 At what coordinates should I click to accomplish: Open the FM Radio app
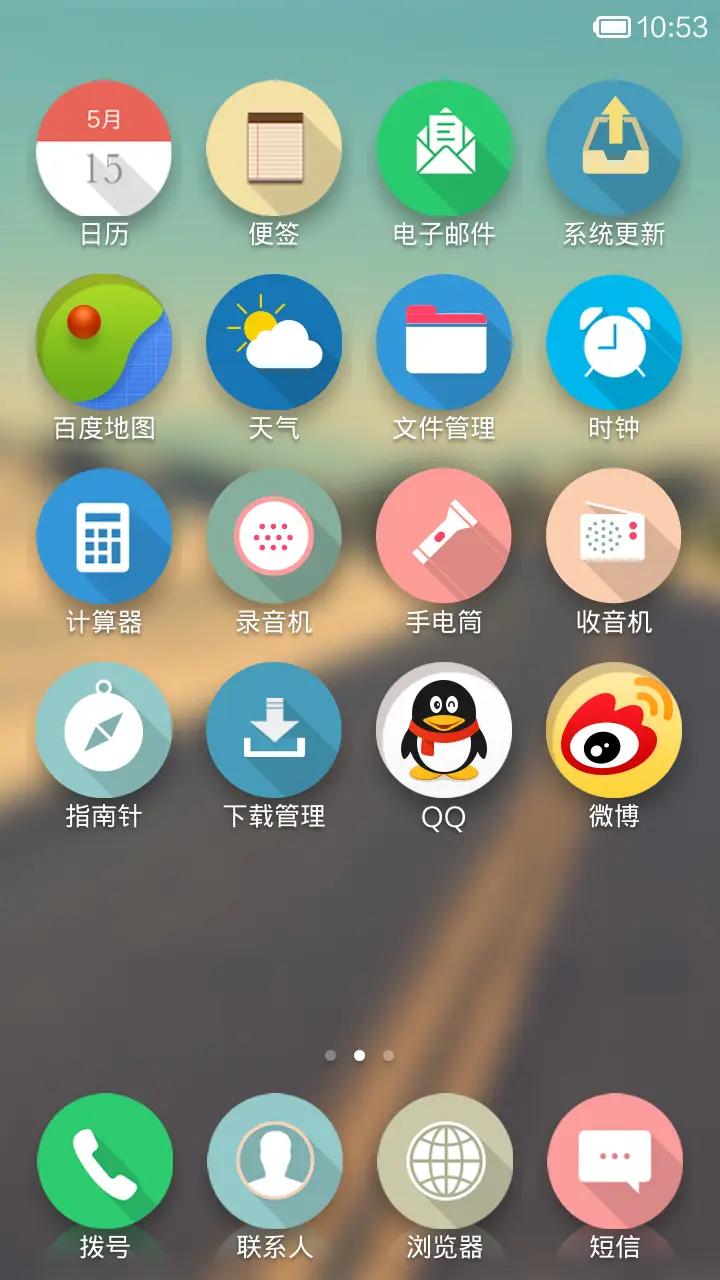pyautogui.click(x=615, y=536)
